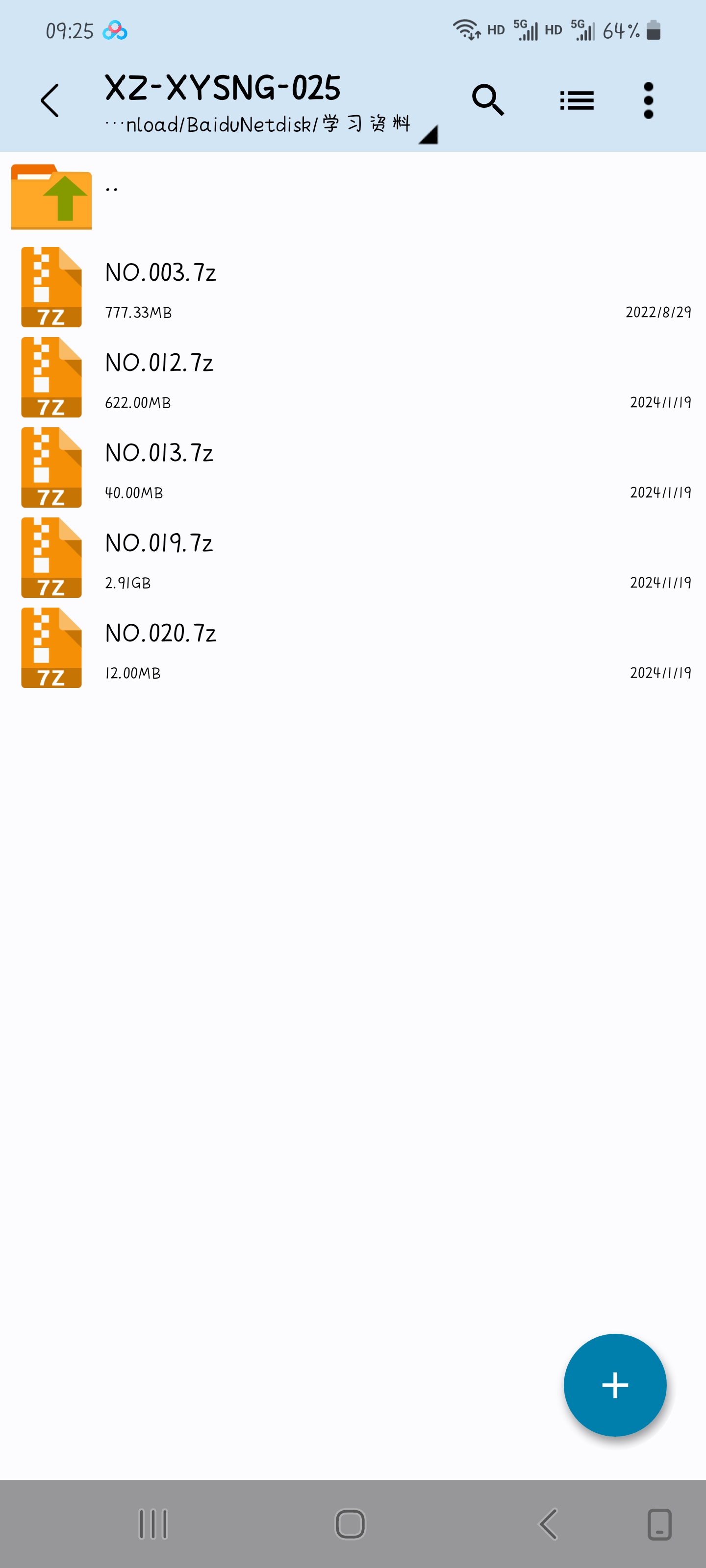Select the NO.013.7z file
The image size is (706, 1568).
tap(353, 467)
